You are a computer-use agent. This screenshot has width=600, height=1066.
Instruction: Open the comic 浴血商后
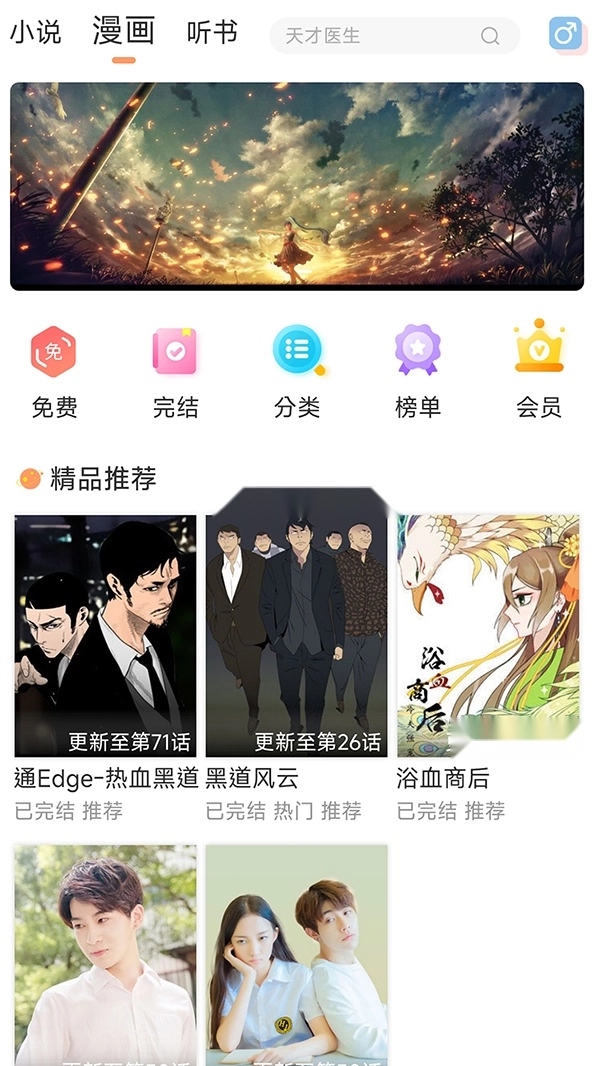click(x=488, y=636)
